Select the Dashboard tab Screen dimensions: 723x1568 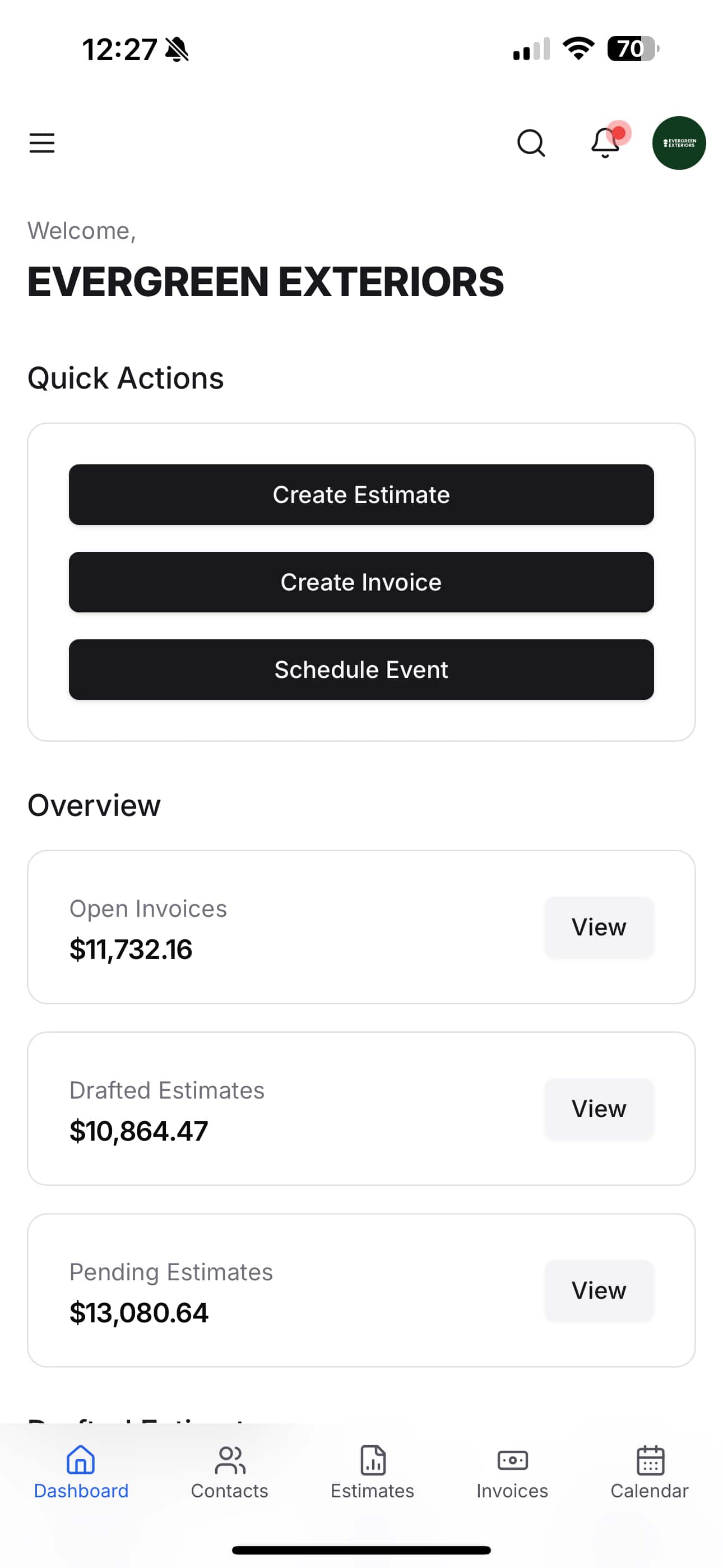pyautogui.click(x=81, y=1473)
